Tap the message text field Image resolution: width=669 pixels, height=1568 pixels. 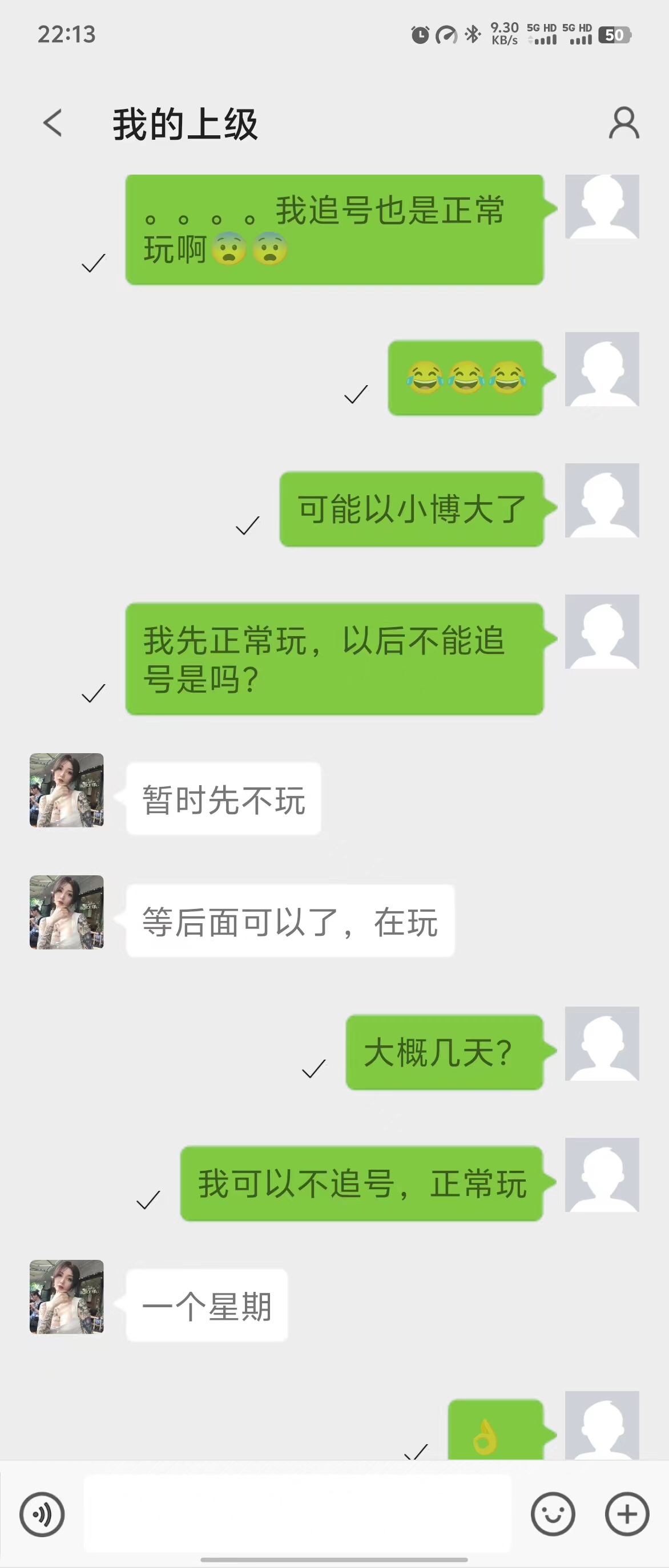(297, 1513)
